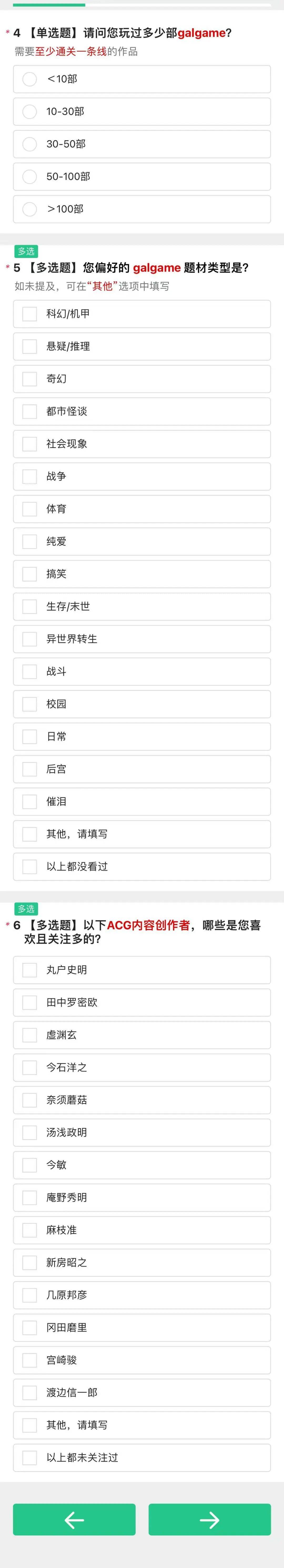284x1568 pixels.
Task: Check 以上都没看过 option
Action: click(30, 867)
